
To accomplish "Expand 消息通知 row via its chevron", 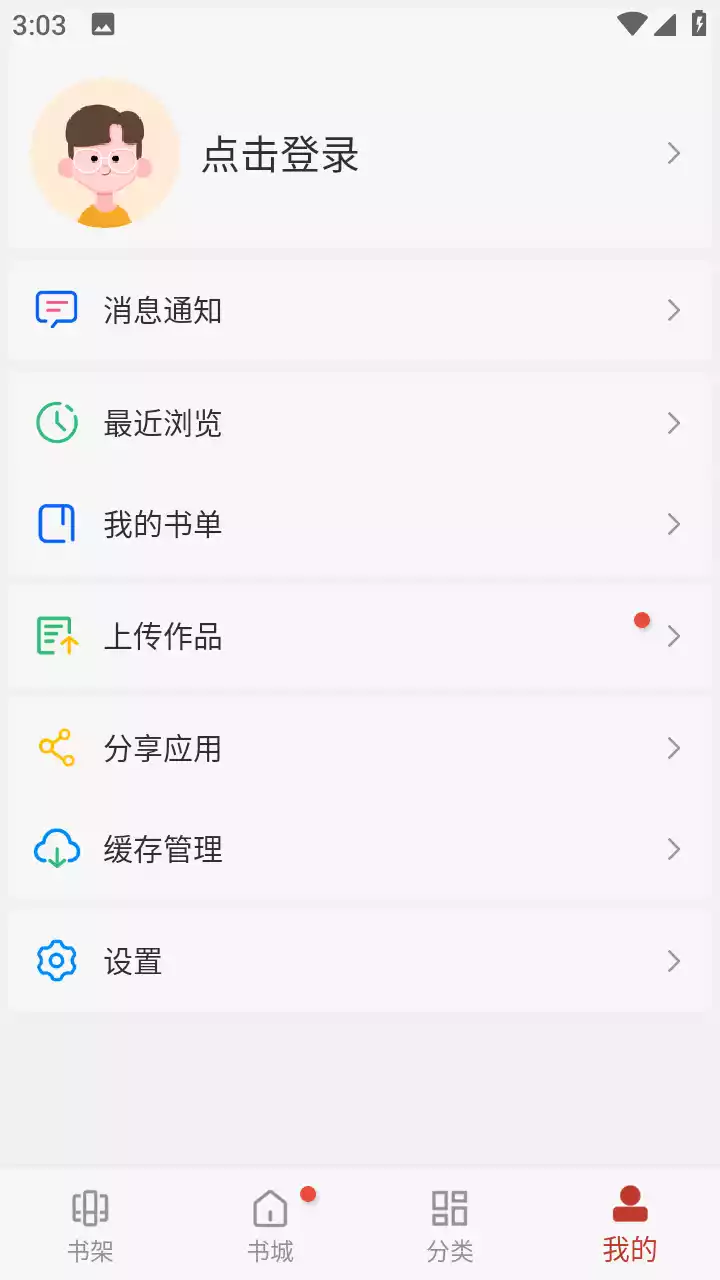I will 672,311.
